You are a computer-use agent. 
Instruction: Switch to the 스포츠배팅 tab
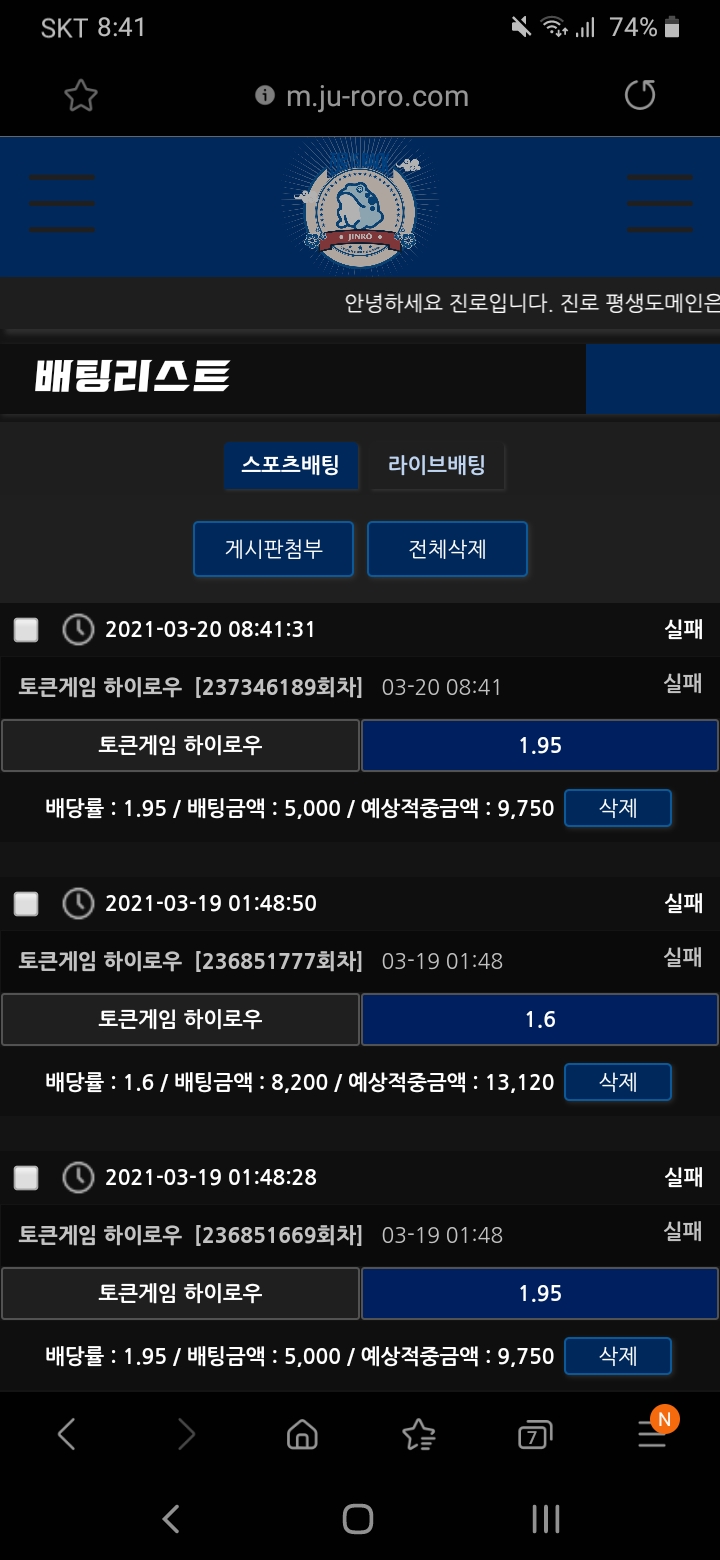click(290, 465)
